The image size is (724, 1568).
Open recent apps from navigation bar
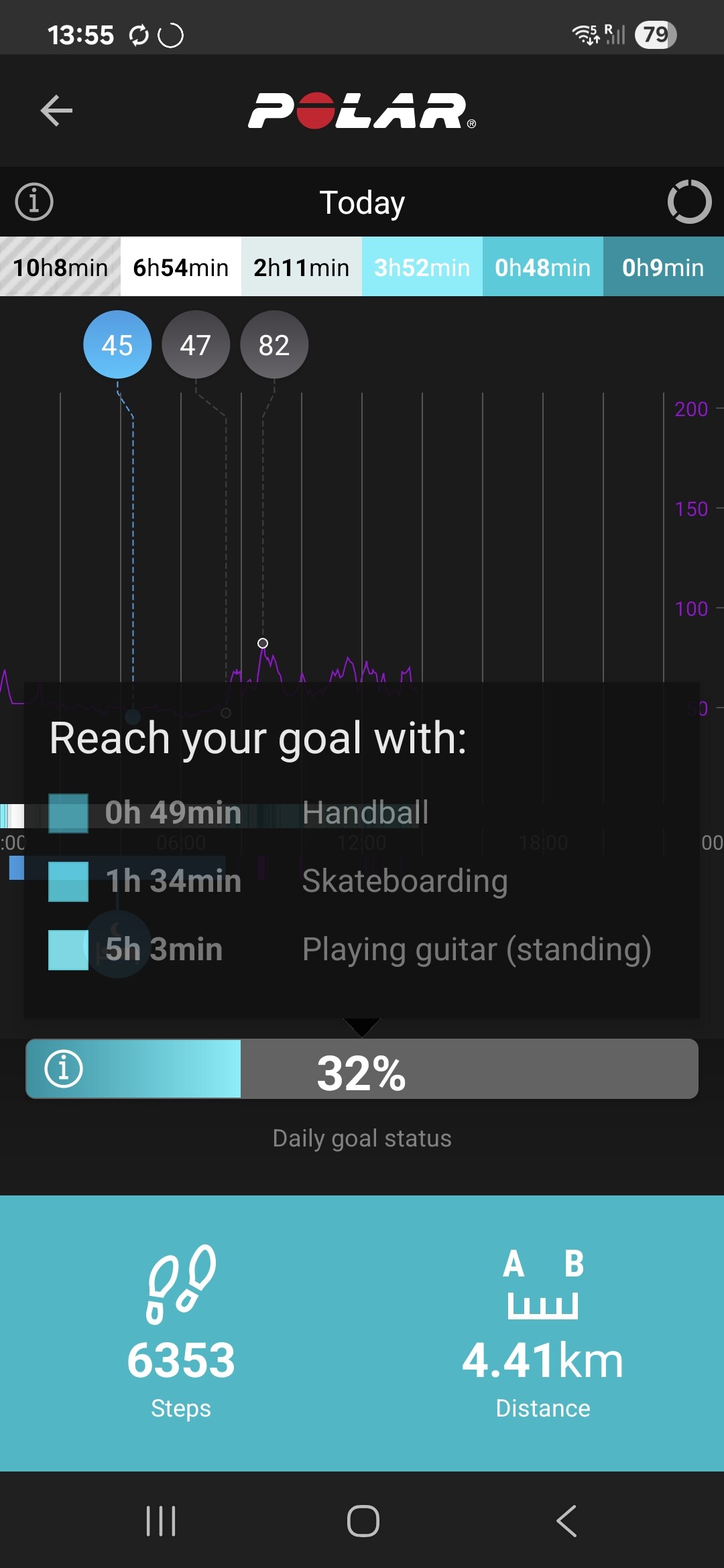point(161,1521)
